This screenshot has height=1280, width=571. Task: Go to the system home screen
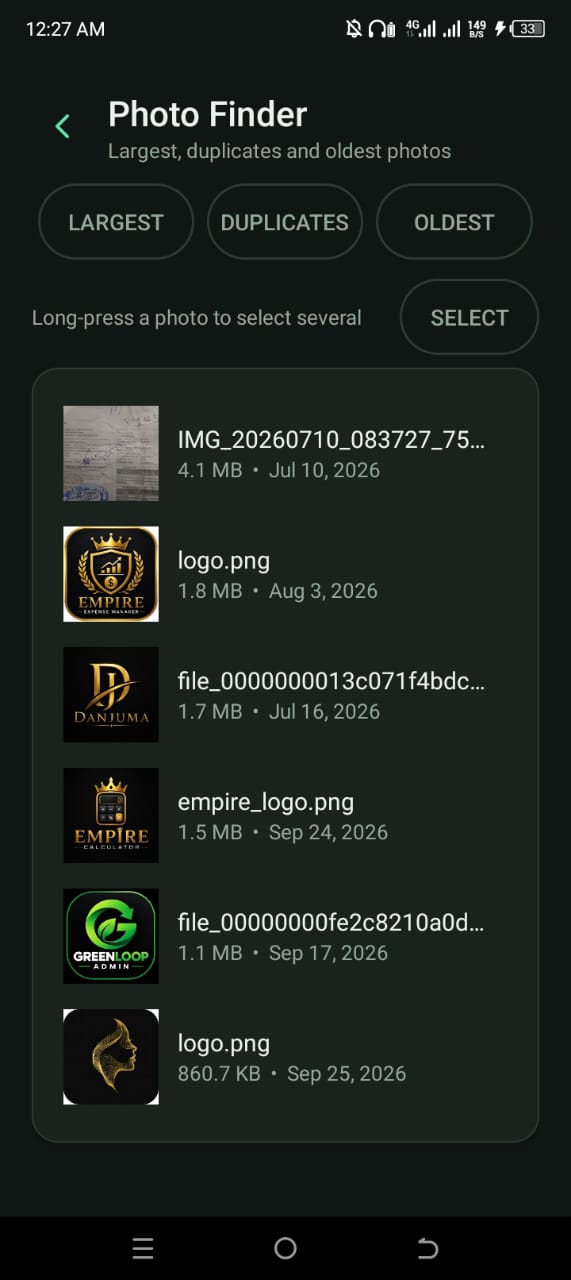(285, 1248)
